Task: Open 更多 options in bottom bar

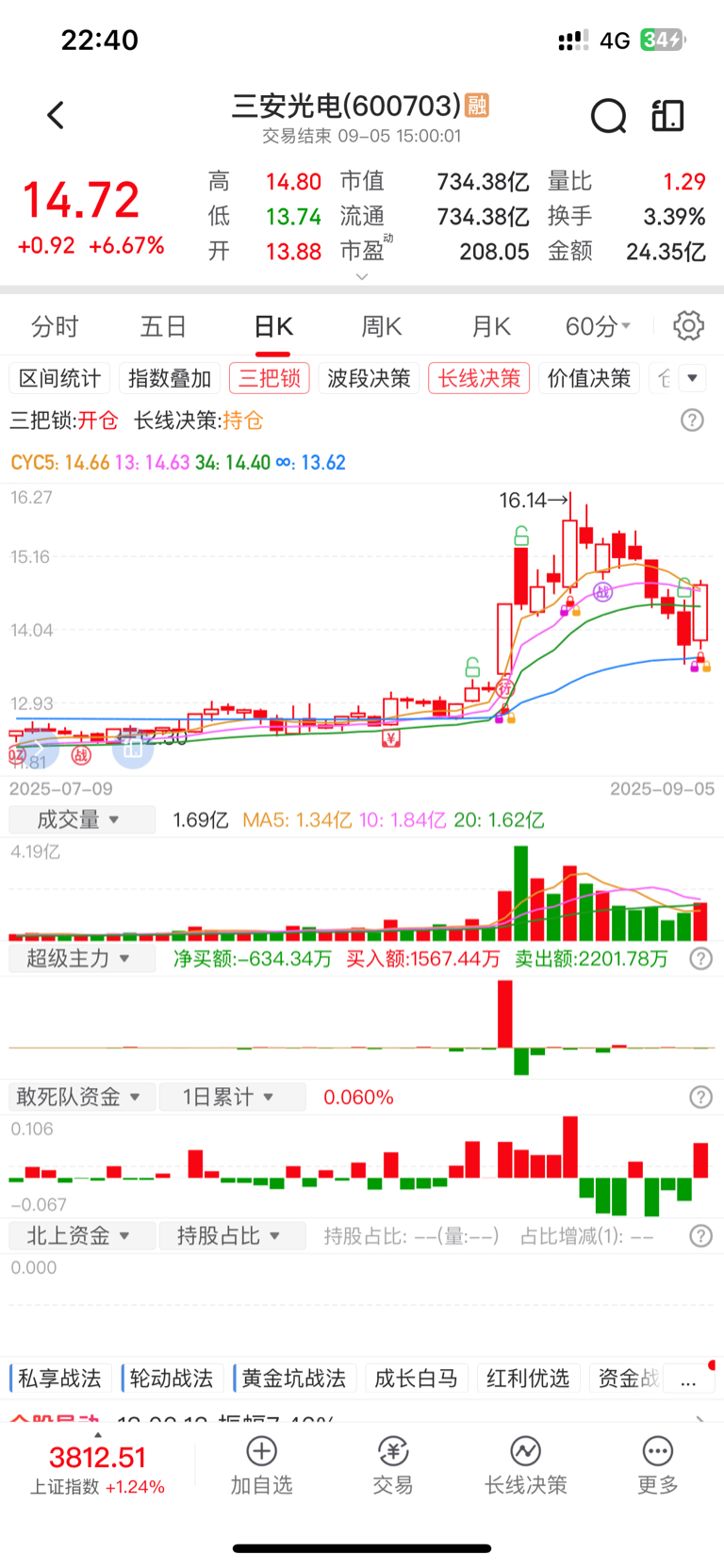Action: click(657, 1466)
